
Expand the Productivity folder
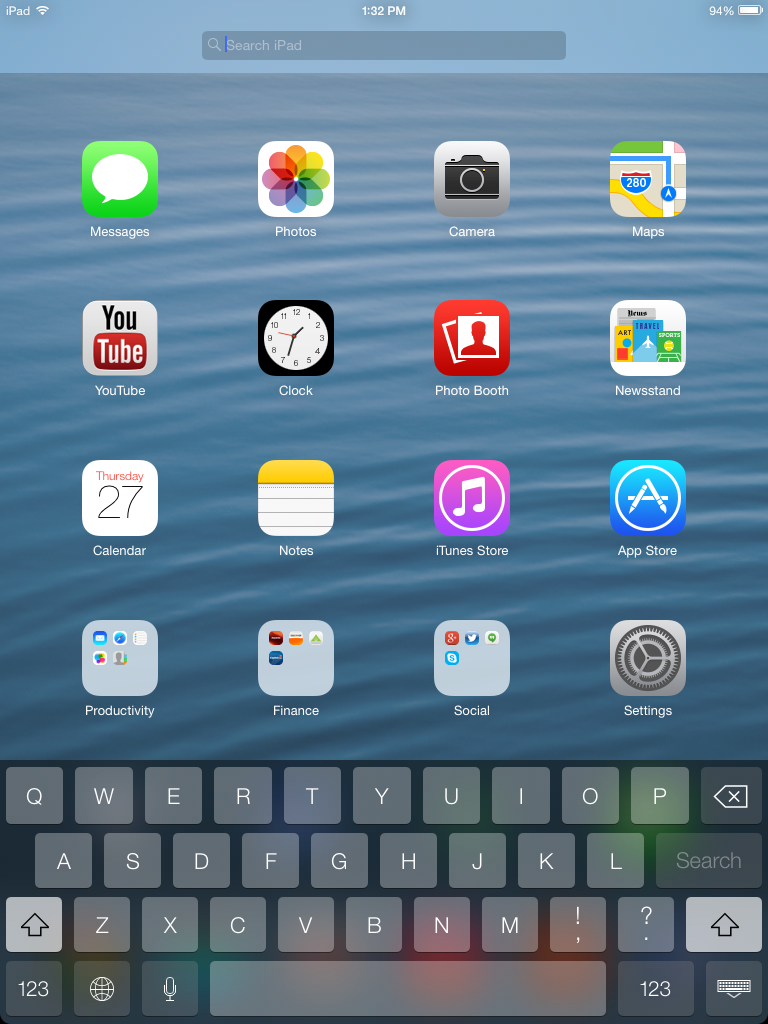click(x=120, y=658)
